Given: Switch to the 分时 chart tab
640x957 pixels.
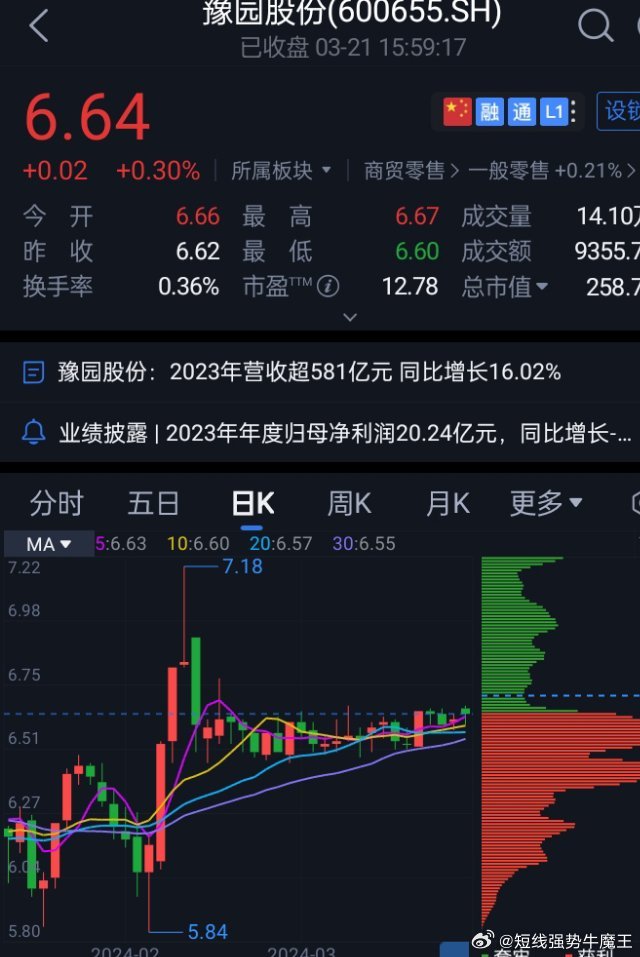Looking at the screenshot, I should tap(56, 503).
